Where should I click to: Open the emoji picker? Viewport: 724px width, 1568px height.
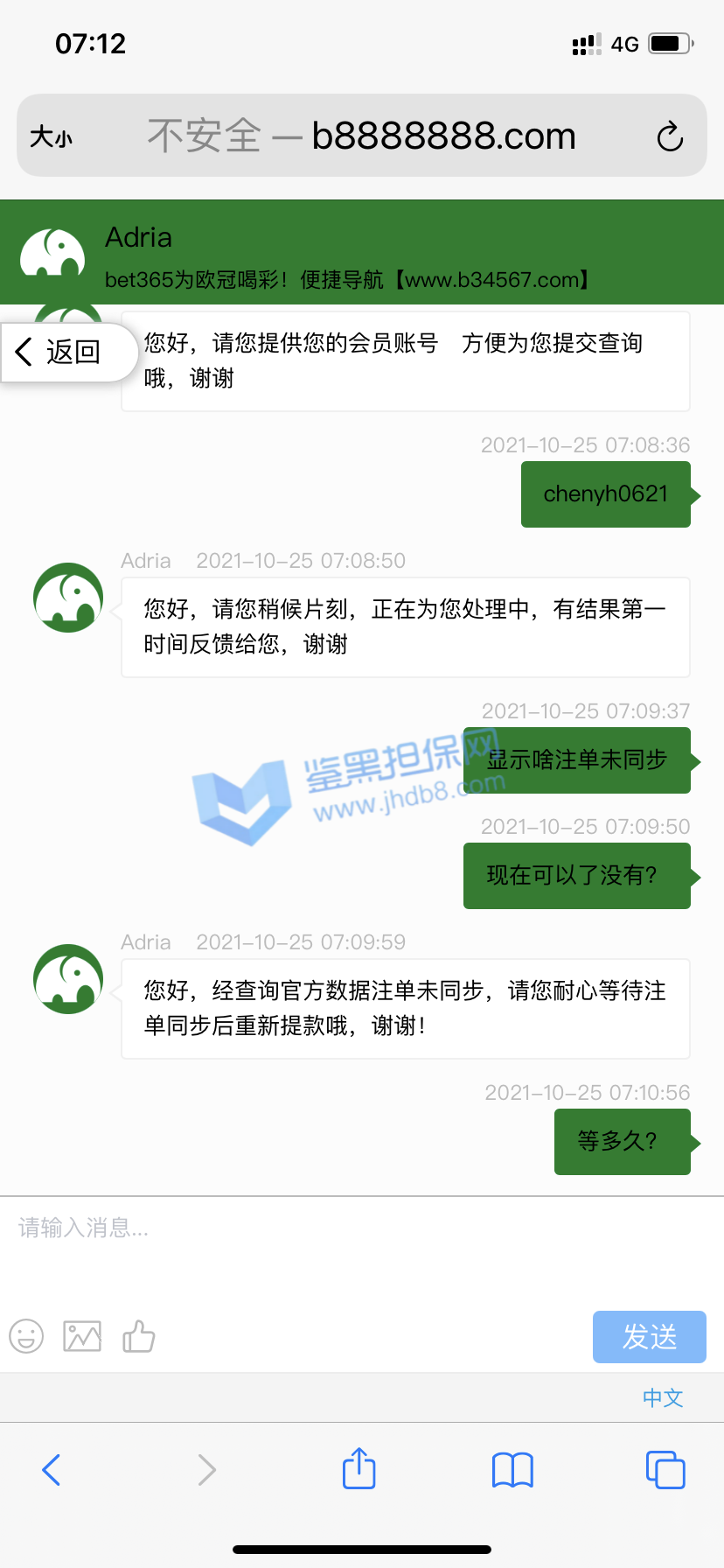(26, 1336)
